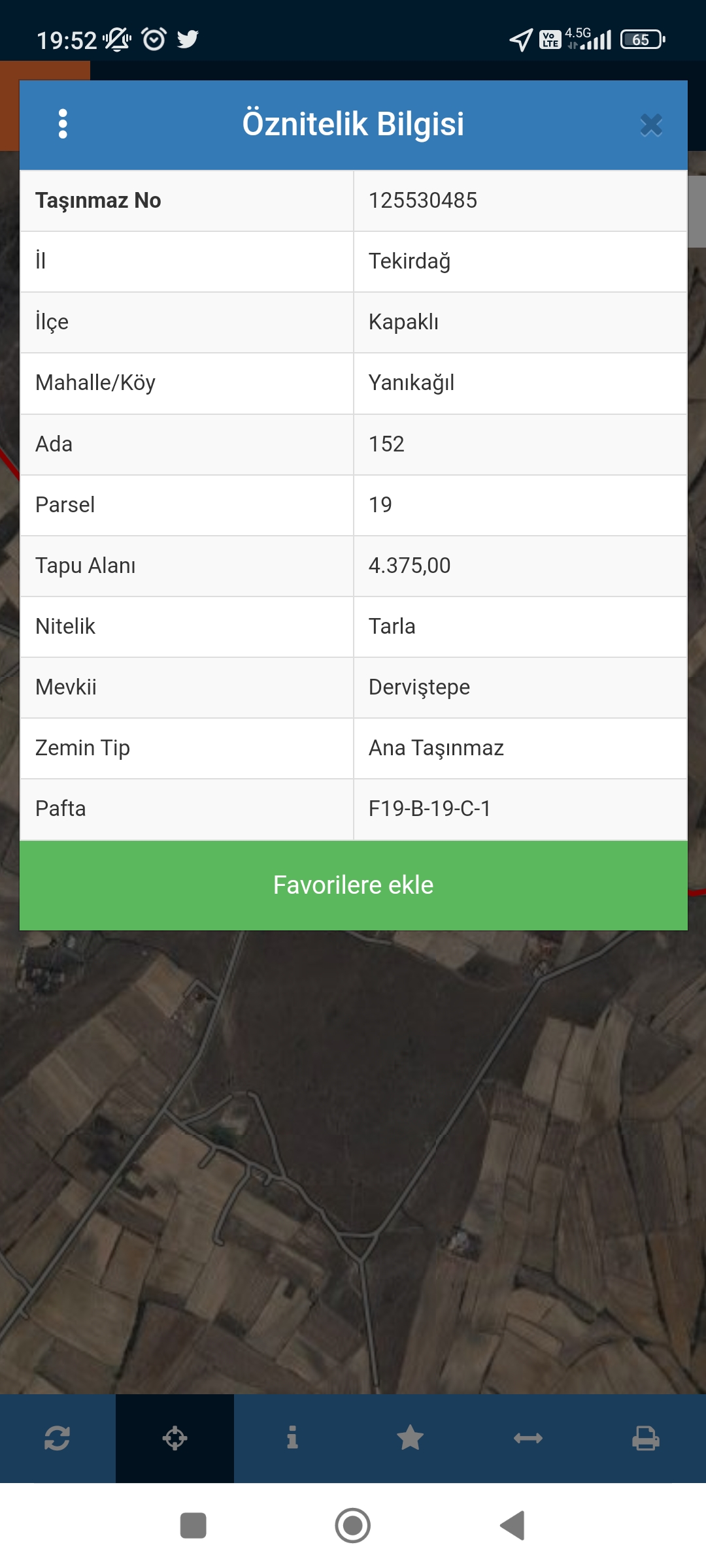Select the crosshair locate tool
The width and height of the screenshot is (706, 1568).
point(175,1438)
